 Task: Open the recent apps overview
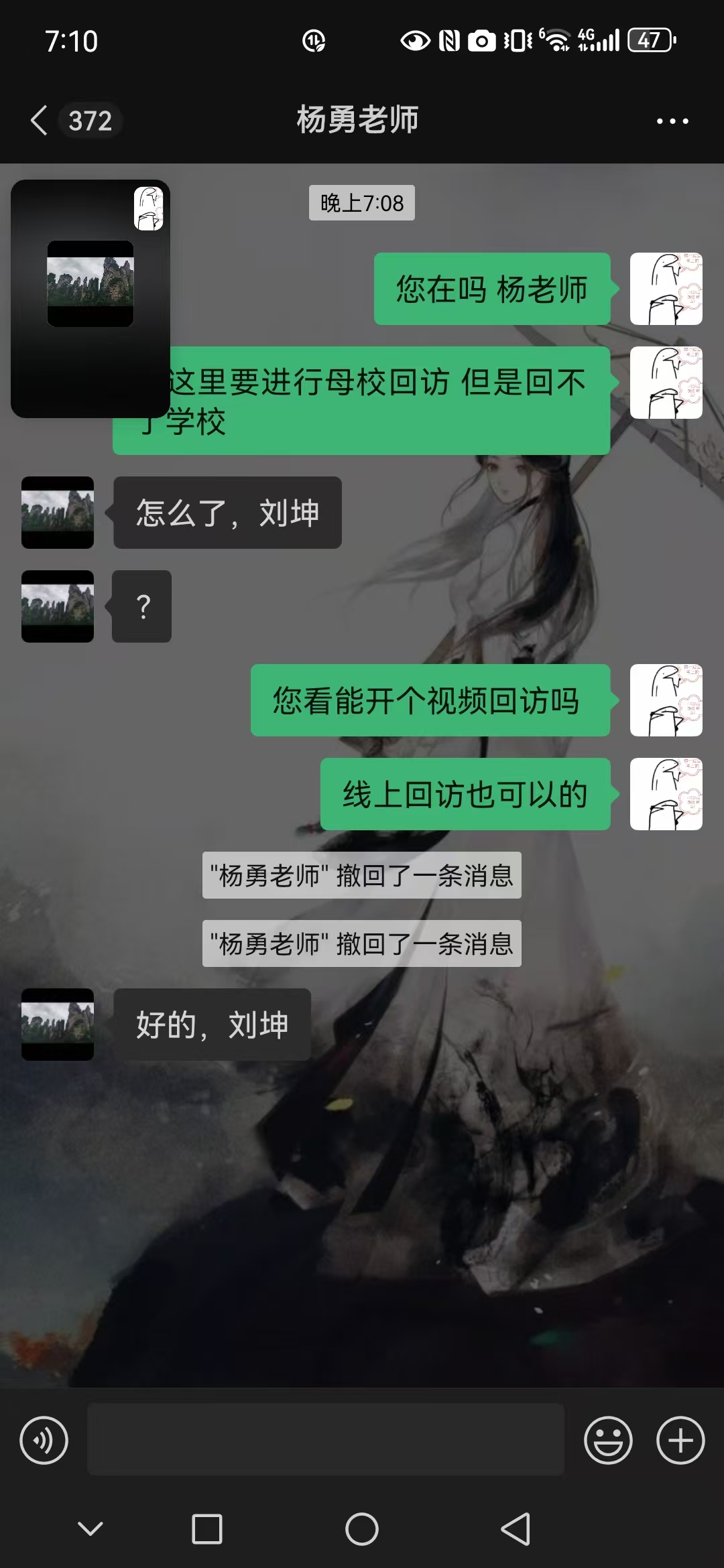(x=207, y=1529)
